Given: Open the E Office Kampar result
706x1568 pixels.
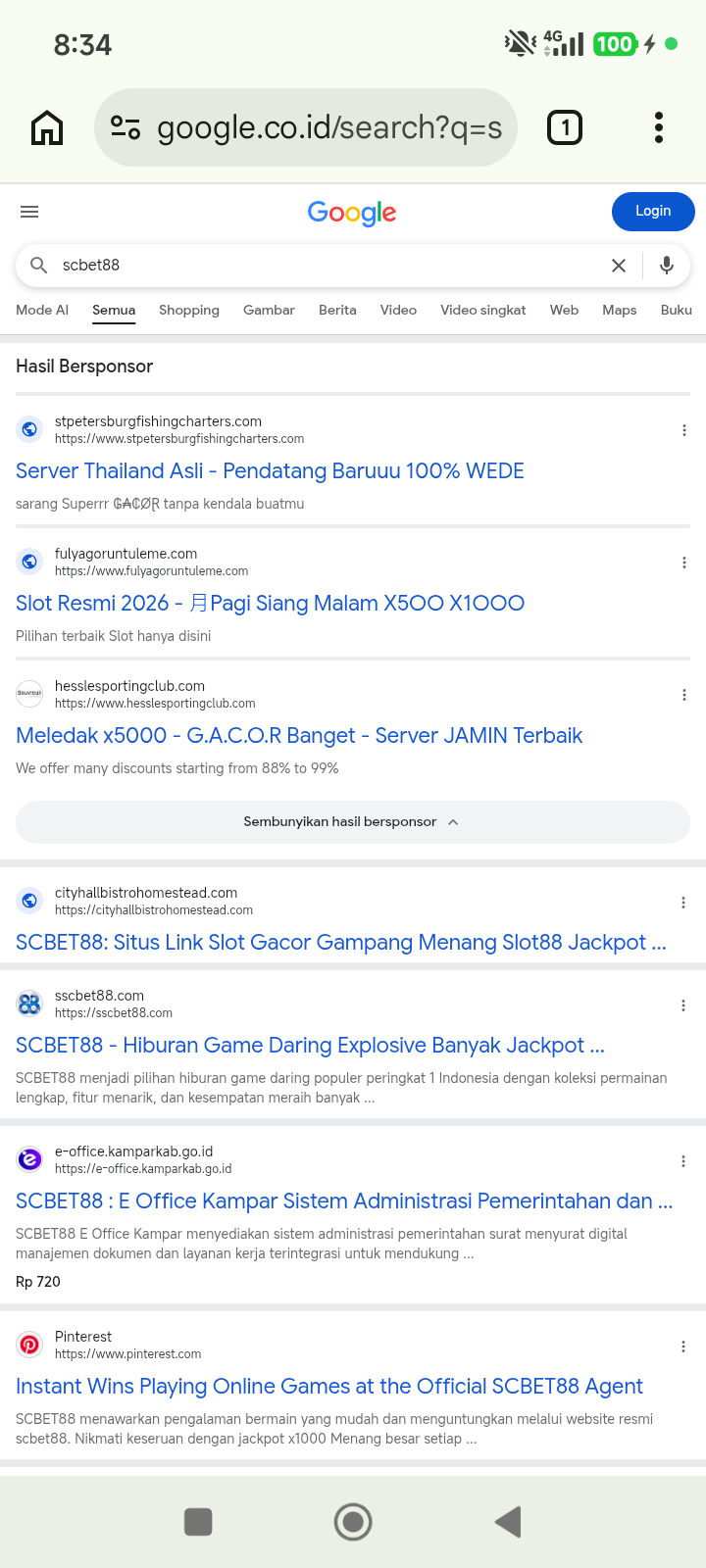Looking at the screenshot, I should 344,1200.
